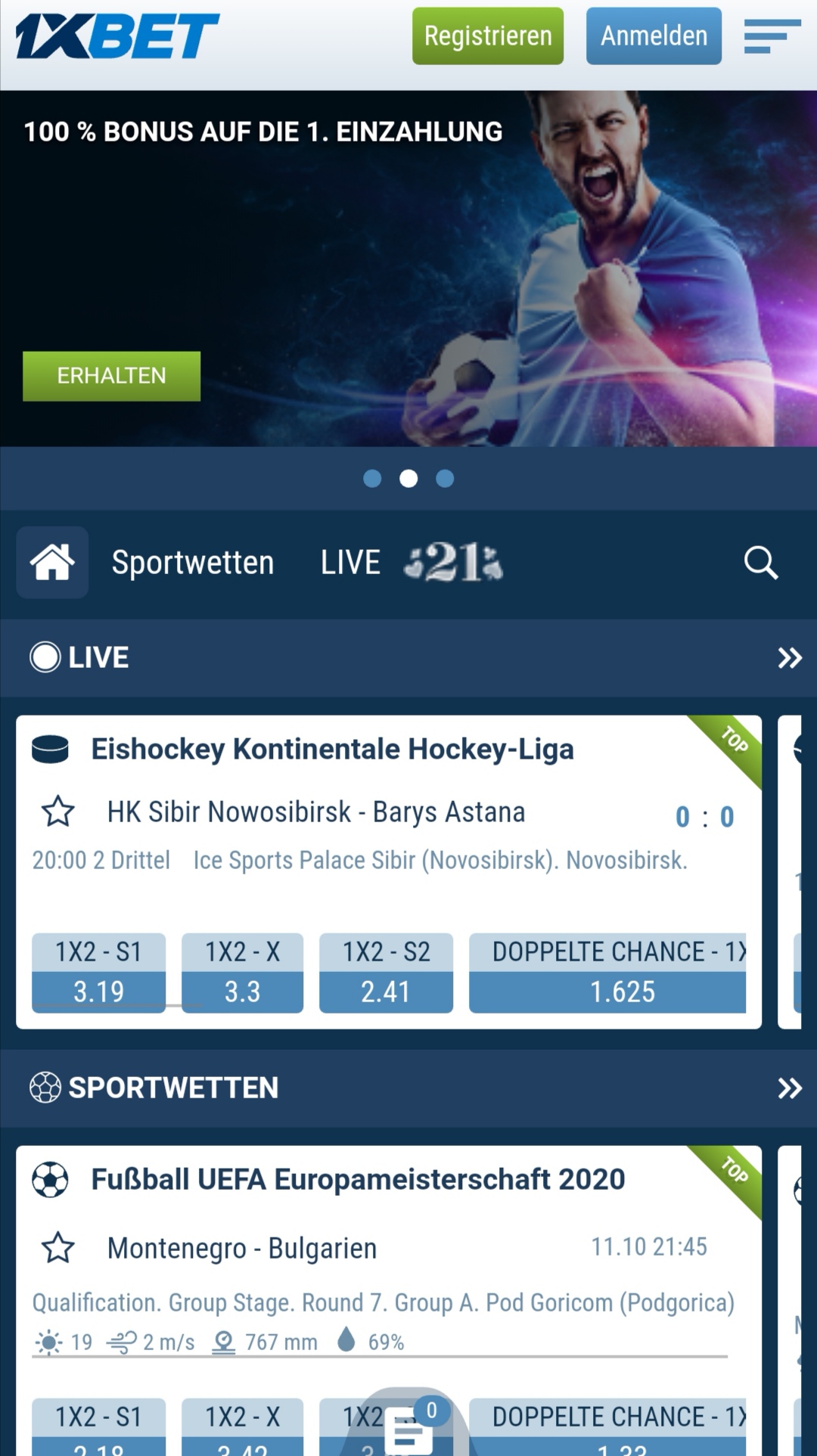Expand the LIVE section arrows
Viewport: 817px width, 1456px height.
[x=789, y=658]
